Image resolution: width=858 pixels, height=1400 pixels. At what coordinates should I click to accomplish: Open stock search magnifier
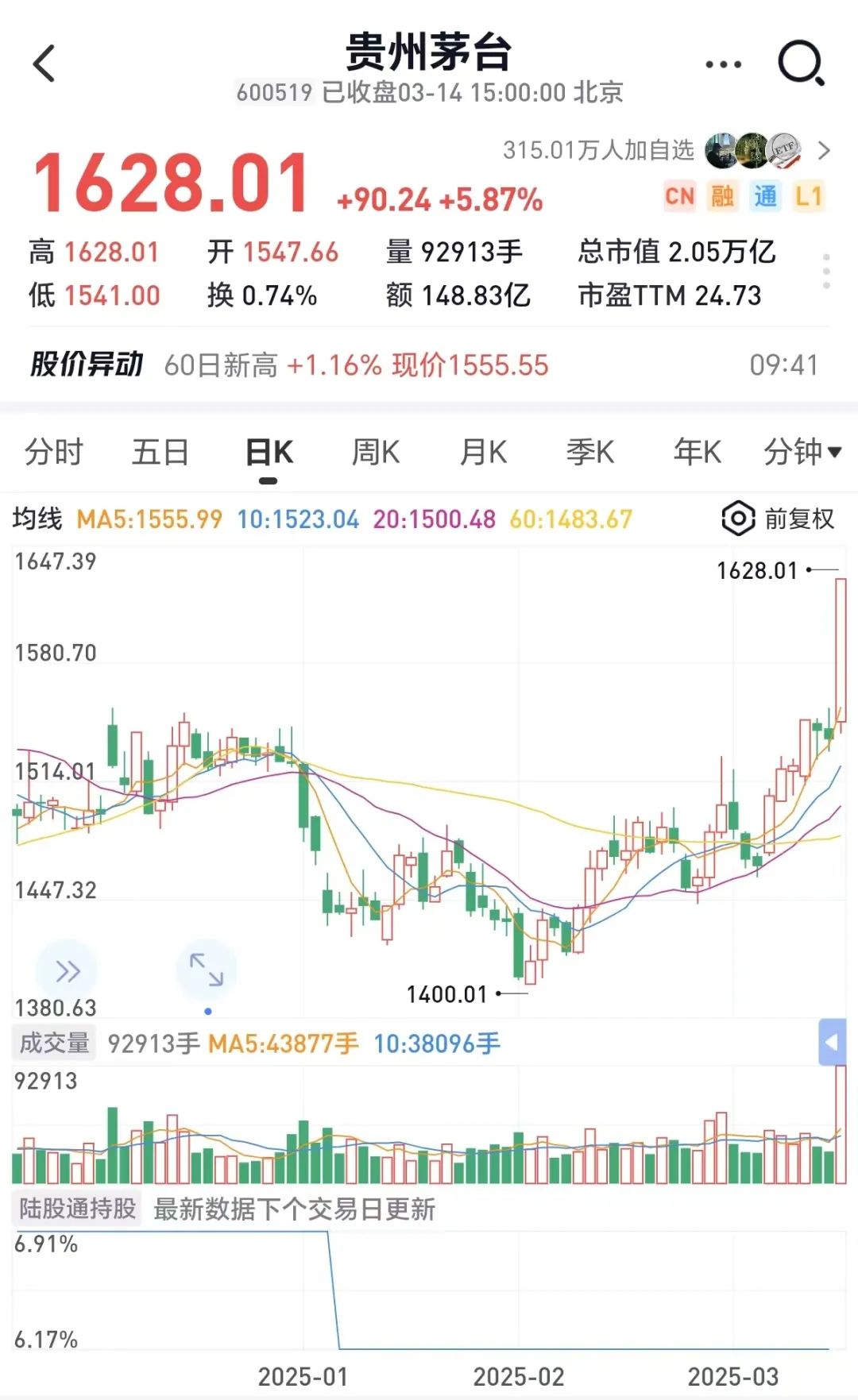coord(800,64)
